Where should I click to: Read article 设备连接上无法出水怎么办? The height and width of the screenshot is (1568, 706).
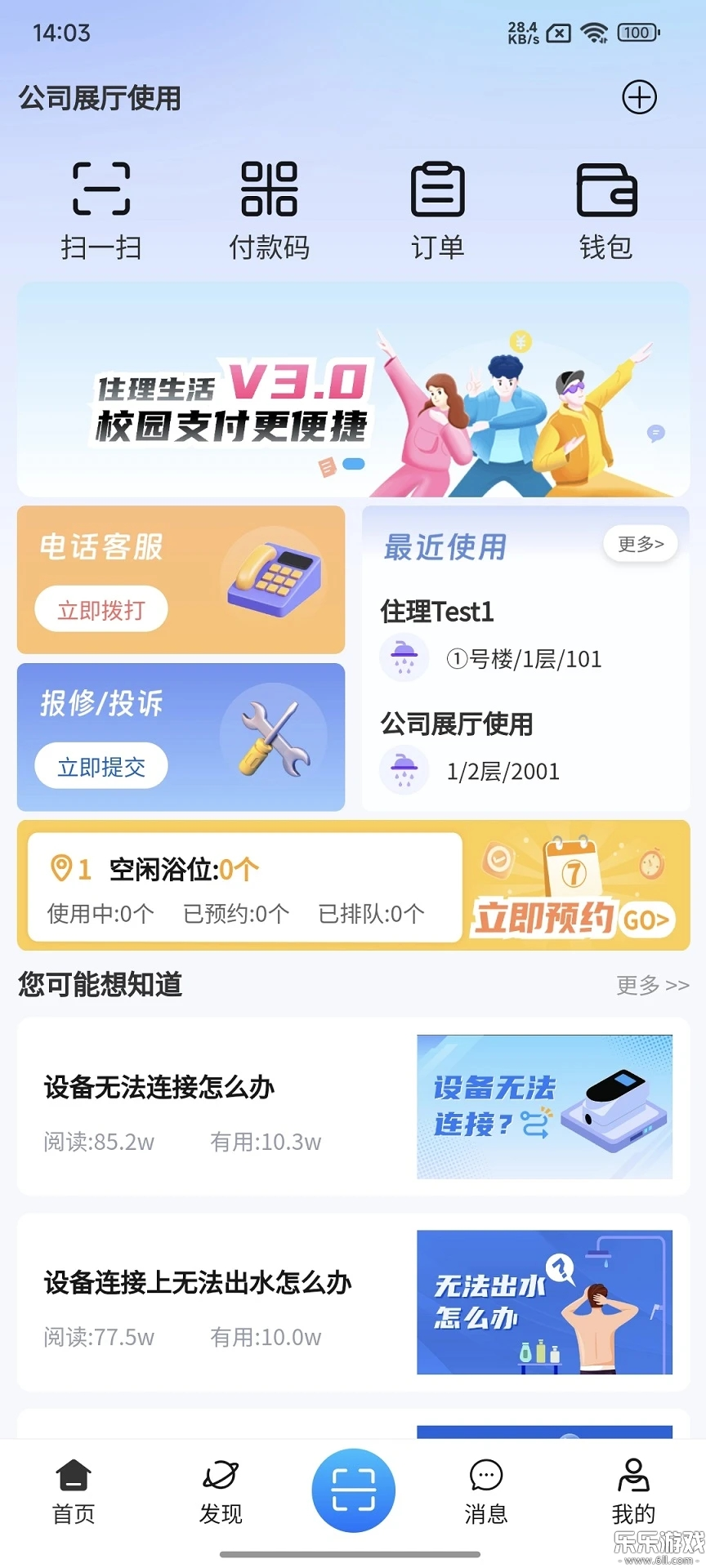coord(353,1303)
